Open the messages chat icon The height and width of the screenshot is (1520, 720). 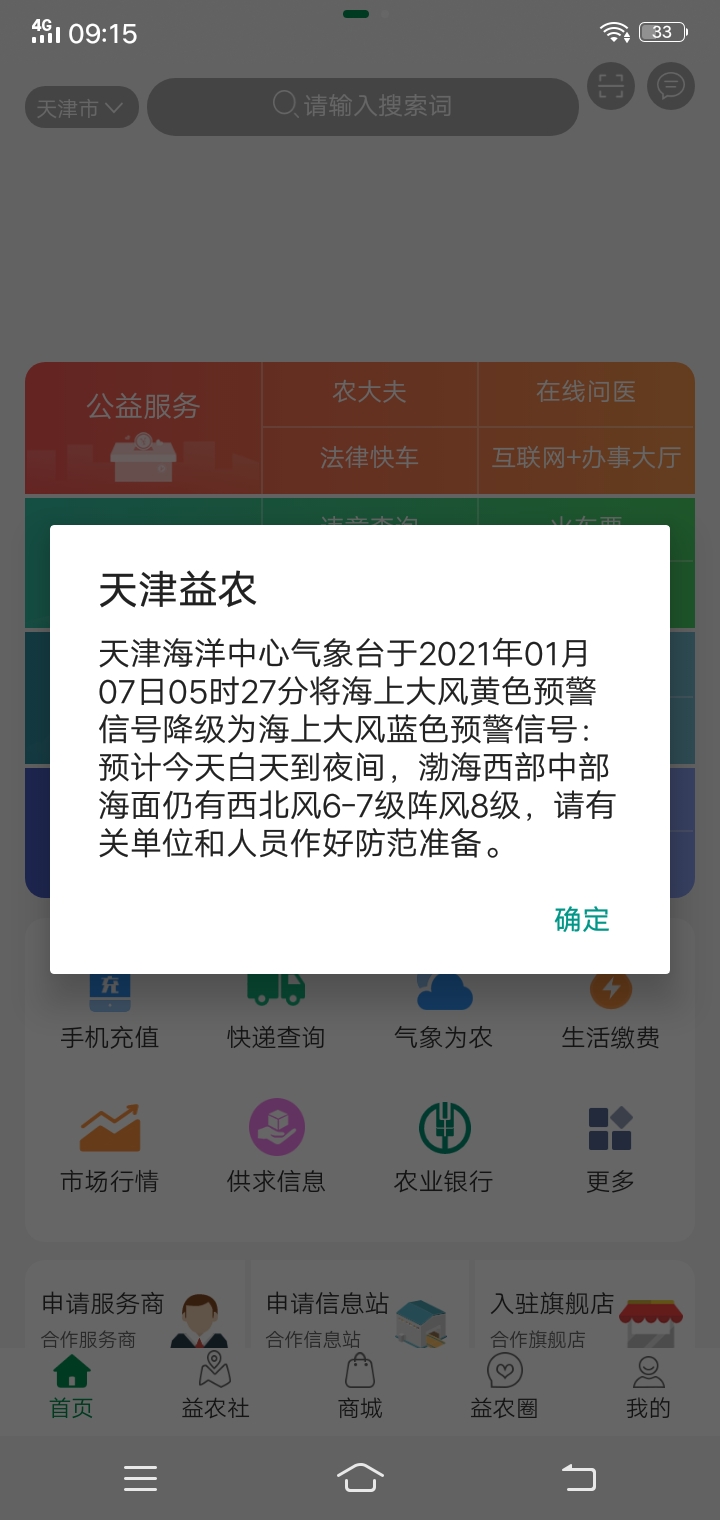tap(671, 87)
